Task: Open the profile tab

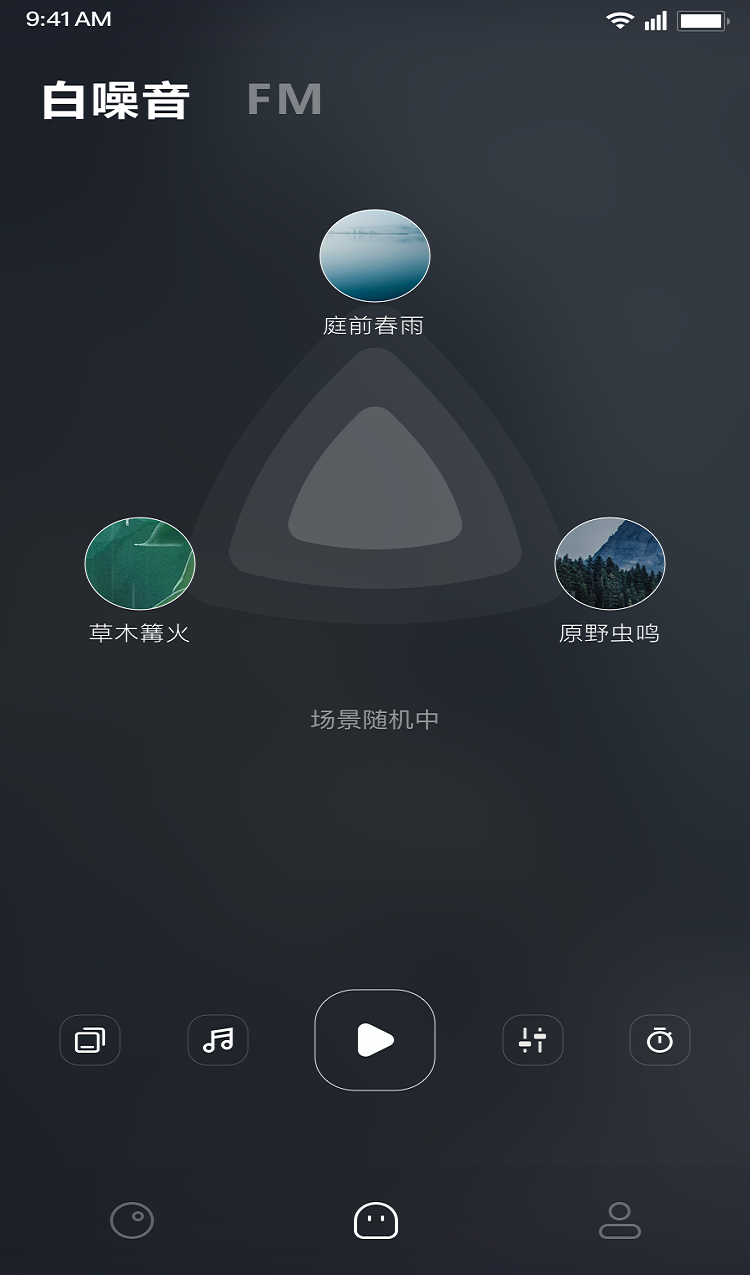Action: 620,1220
